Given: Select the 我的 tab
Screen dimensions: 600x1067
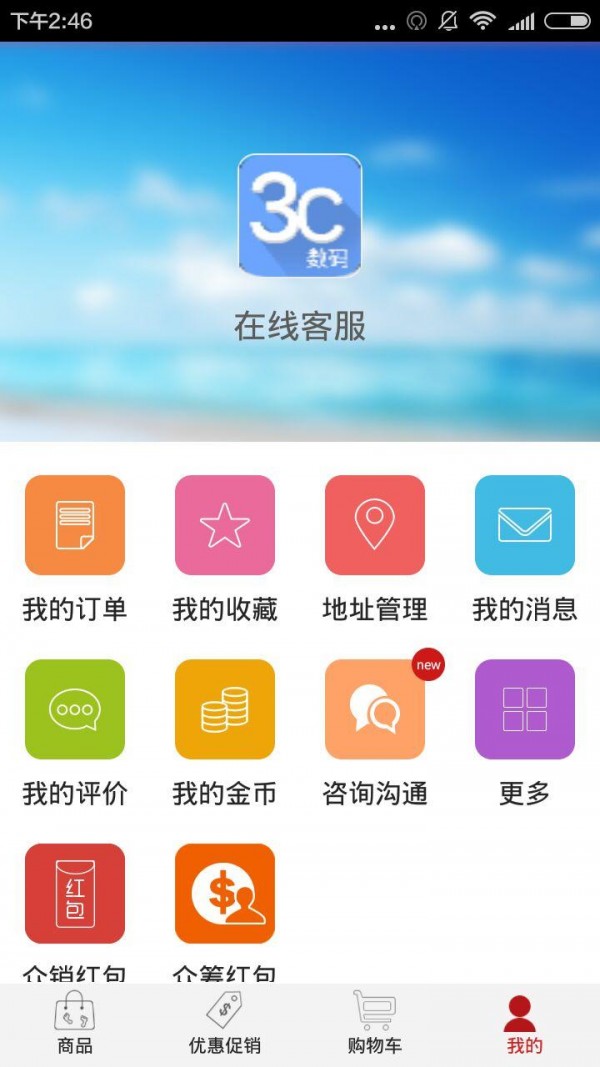Looking at the screenshot, I should (524, 1025).
